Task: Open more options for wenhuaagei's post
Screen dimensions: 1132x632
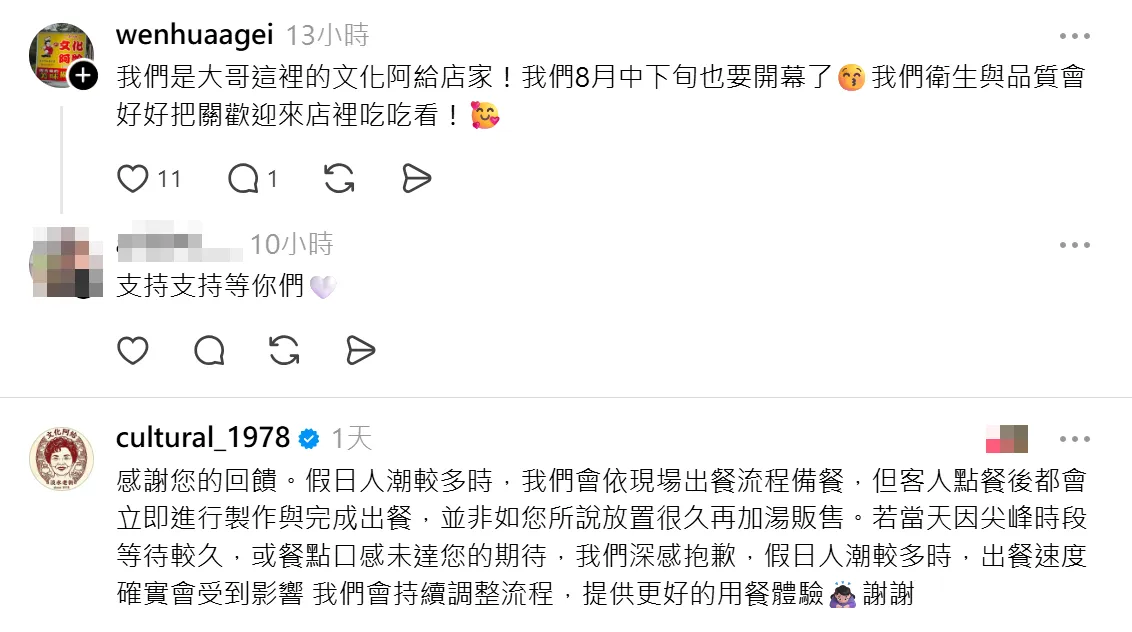Action: [x=1074, y=36]
